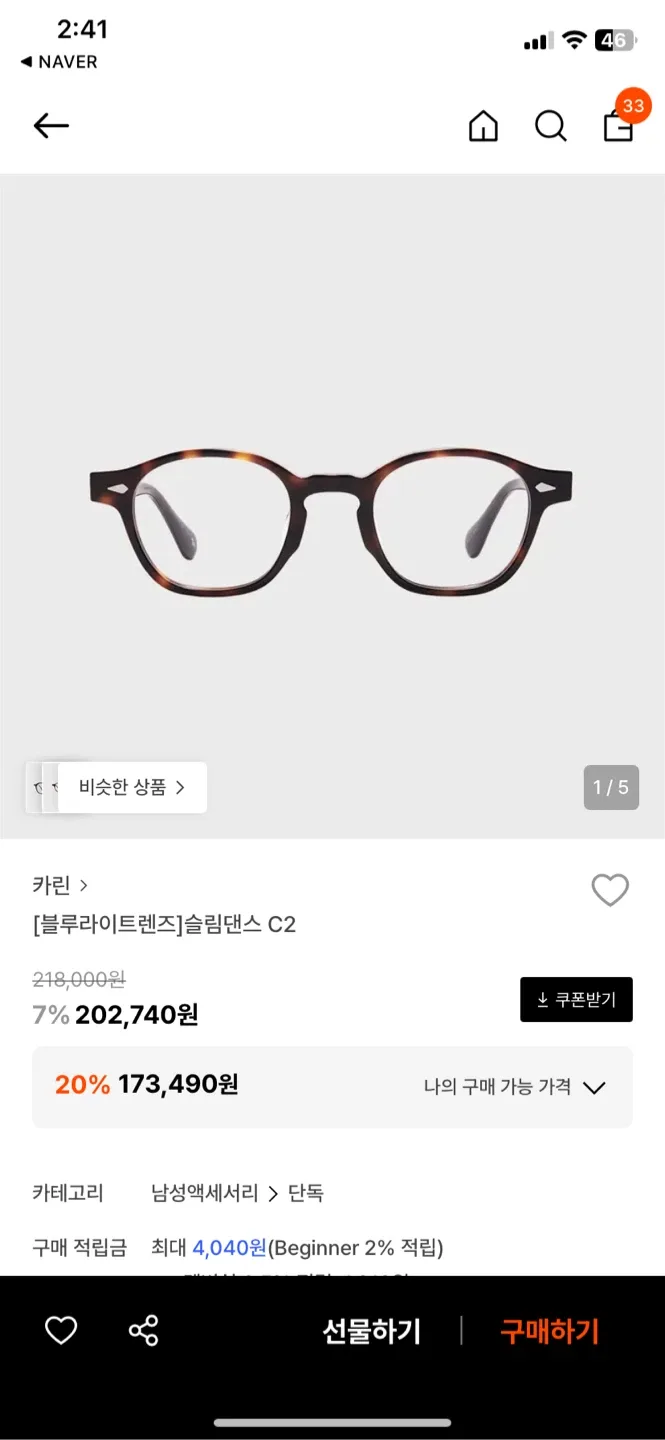Open the 카린 brand page
Image resolution: width=665 pixels, height=1440 pixels.
[x=60, y=885]
